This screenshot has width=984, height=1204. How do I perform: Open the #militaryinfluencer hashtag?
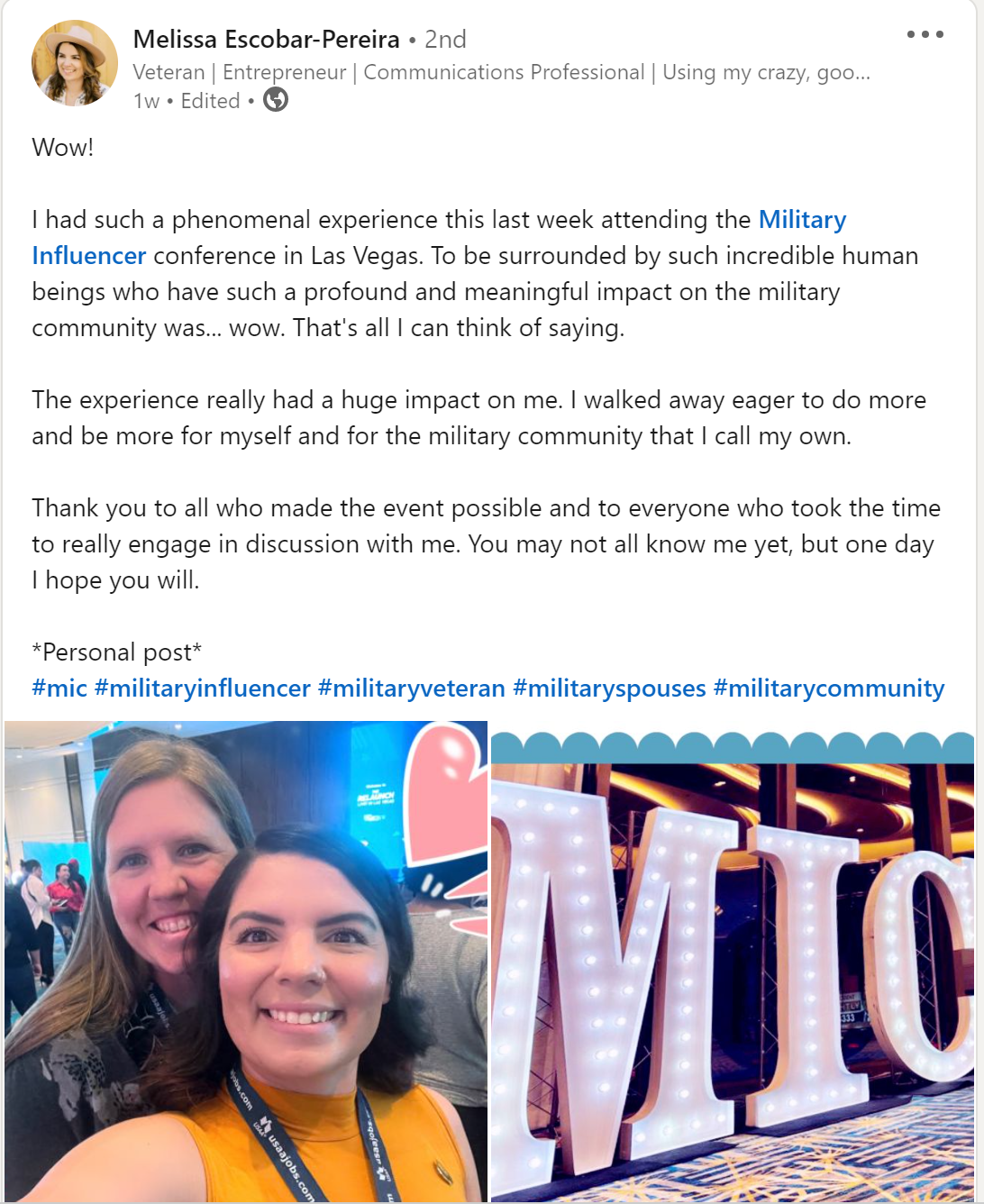tap(203, 689)
